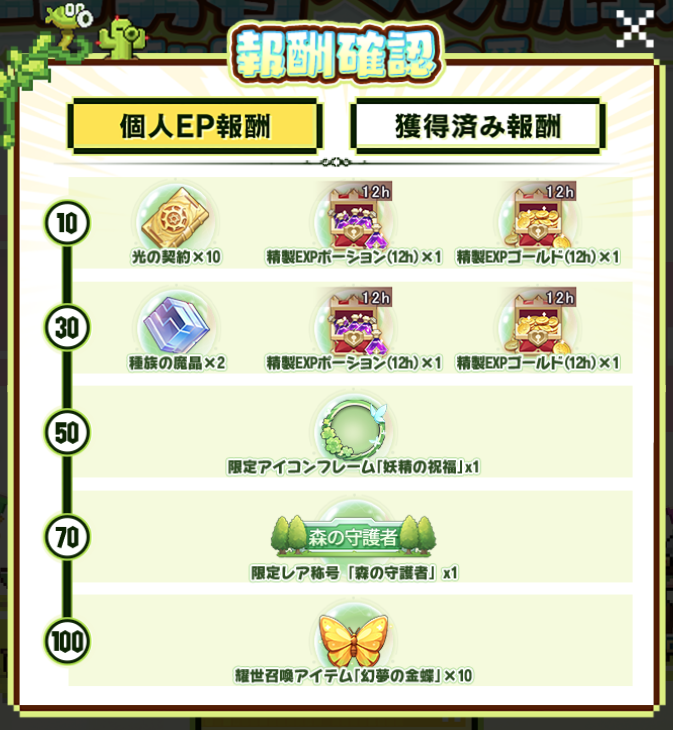Tap 精製EXPポーション reward in the 10 EP row

pyautogui.click(x=353, y=217)
